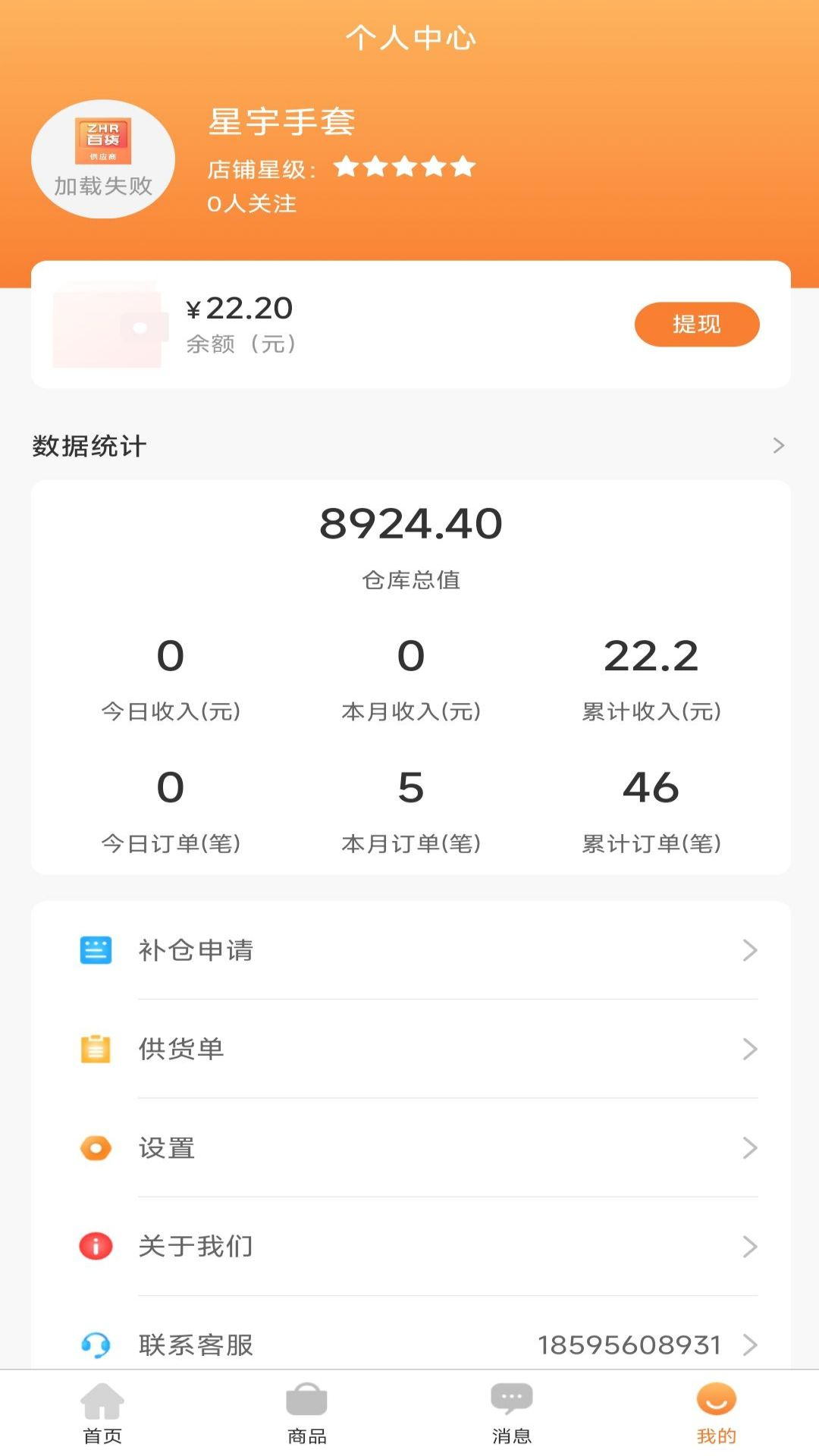Viewport: 819px width, 1456px height.
Task: Expand 数据统计 with its chevron arrow
Action: click(x=779, y=445)
